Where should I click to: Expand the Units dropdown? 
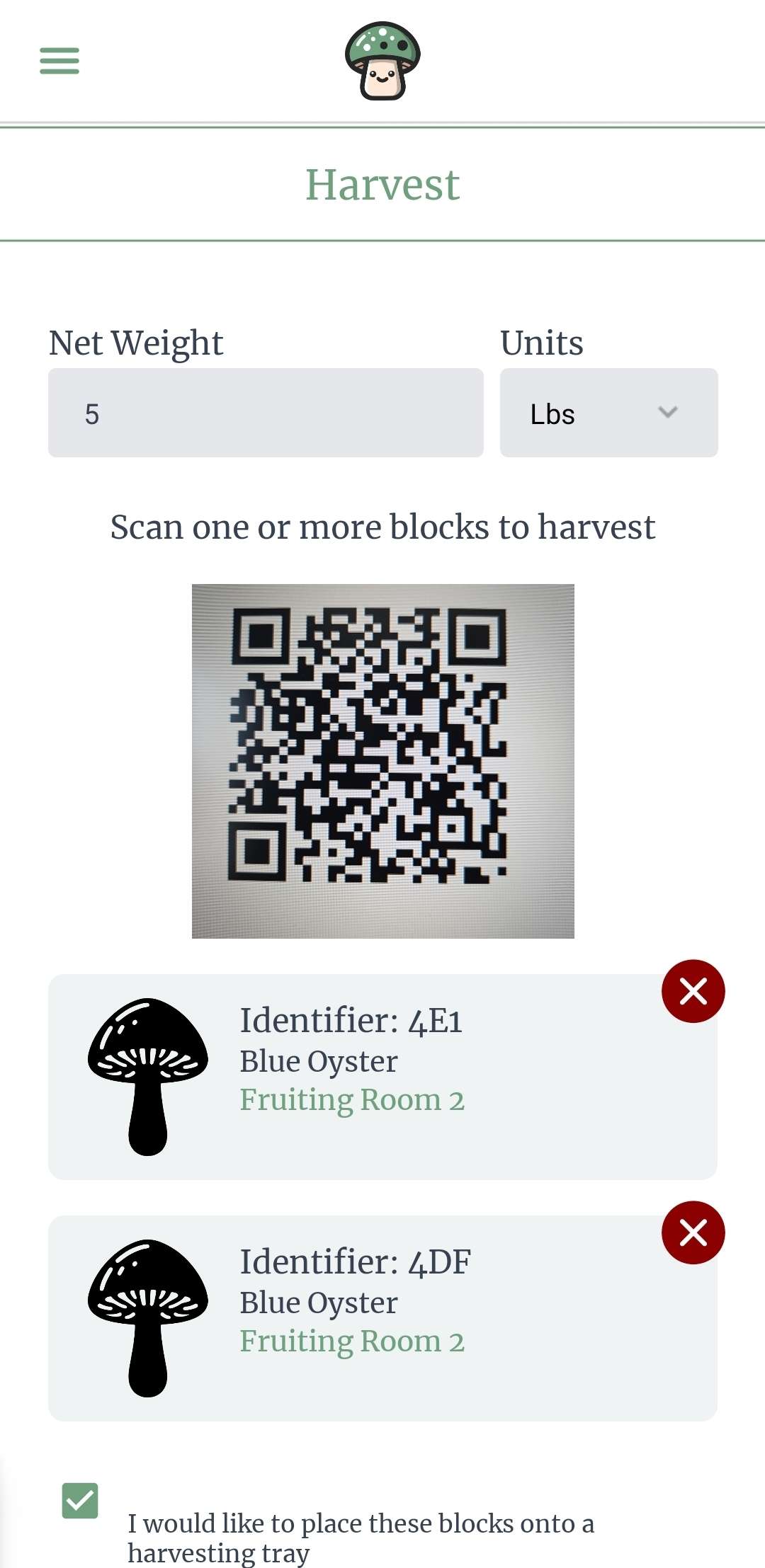pyautogui.click(x=608, y=413)
